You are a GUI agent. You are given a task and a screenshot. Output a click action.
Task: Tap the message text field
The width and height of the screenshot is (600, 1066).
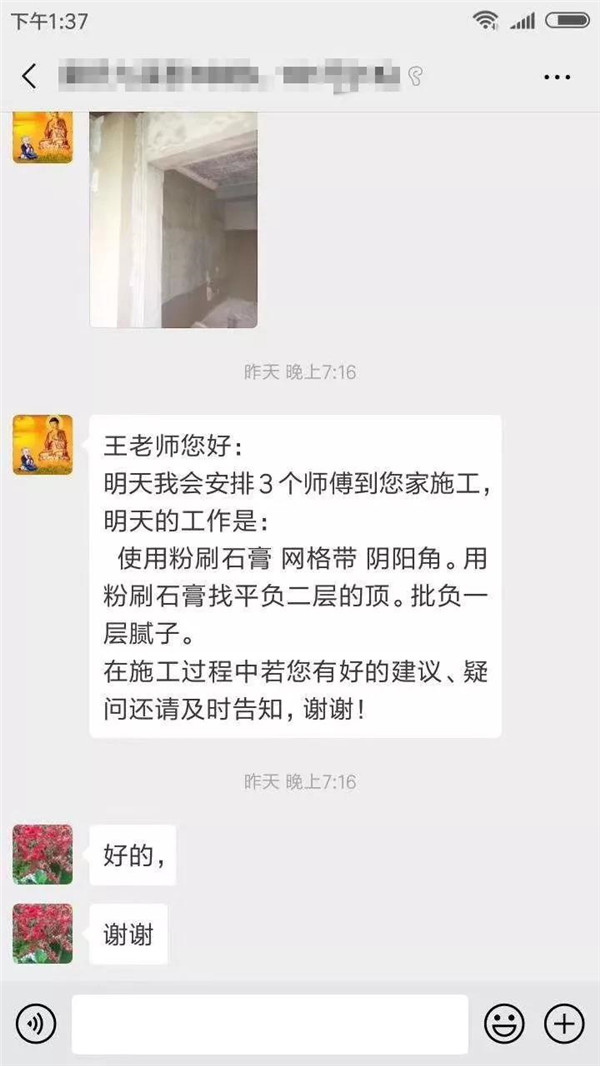pyautogui.click(x=270, y=1024)
